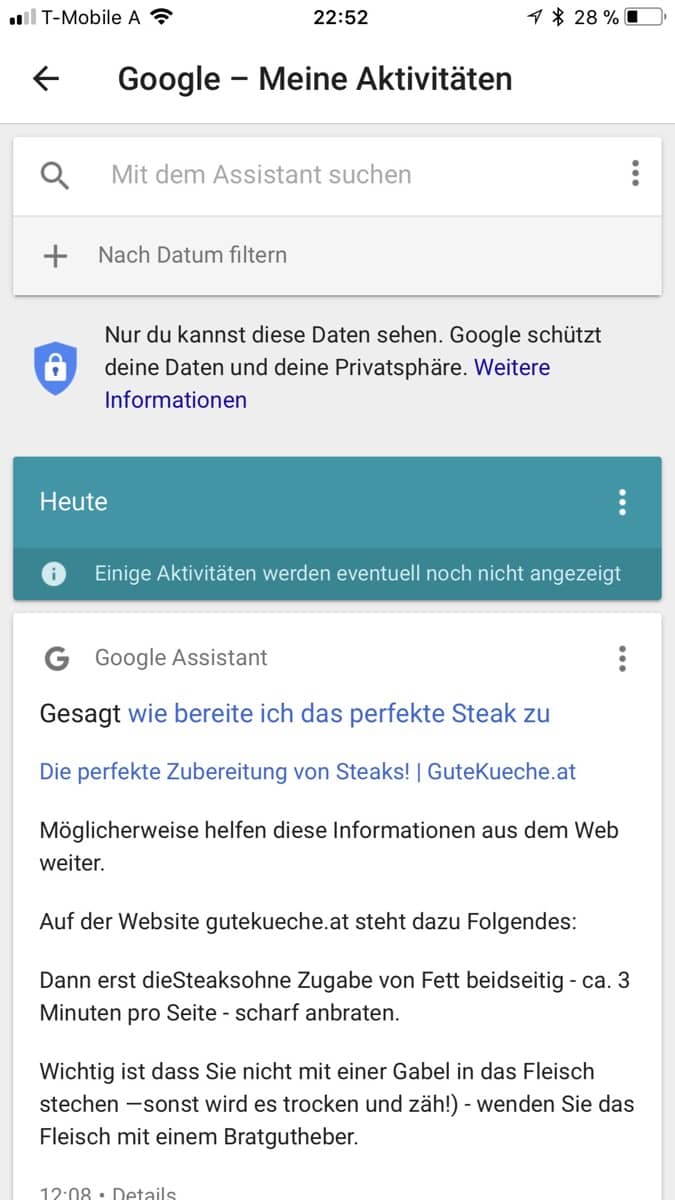Open the three-dot menu for 'Heute'
Viewport: 675px width, 1200px height.
622,502
